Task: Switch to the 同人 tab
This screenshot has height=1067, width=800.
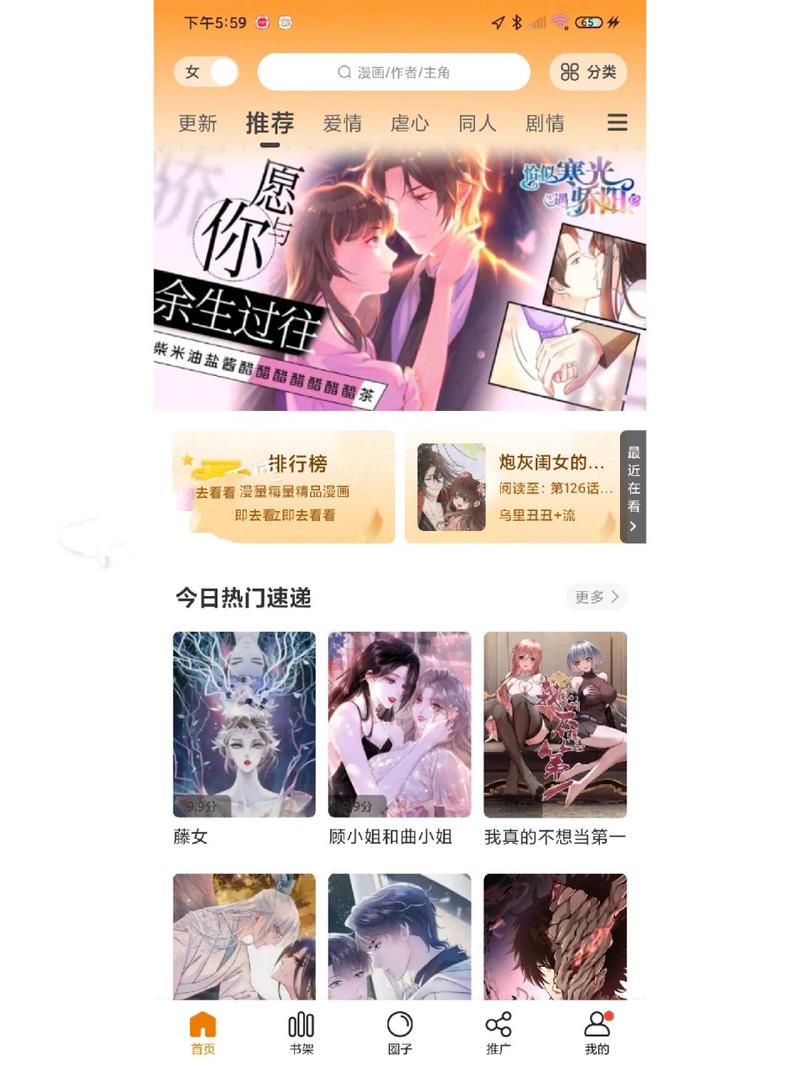Action: (x=477, y=123)
